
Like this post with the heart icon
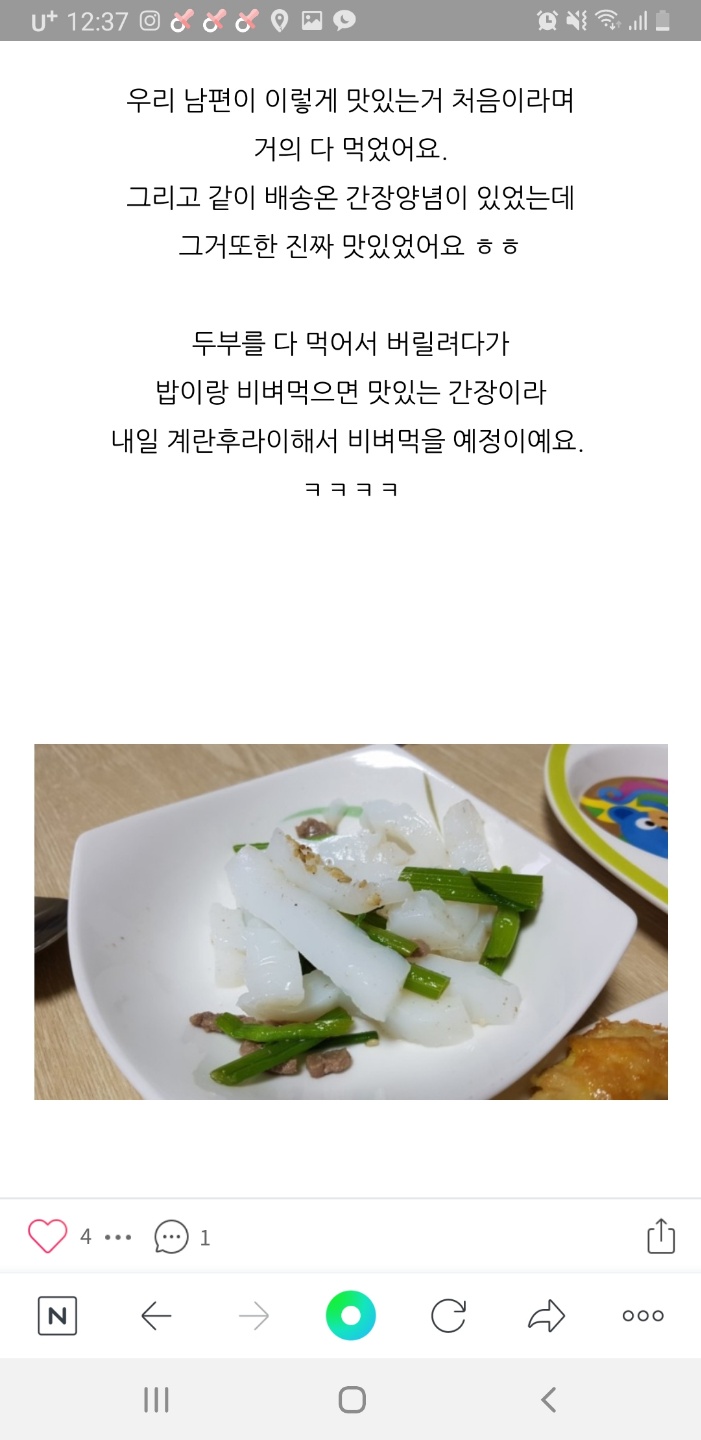(x=47, y=1237)
